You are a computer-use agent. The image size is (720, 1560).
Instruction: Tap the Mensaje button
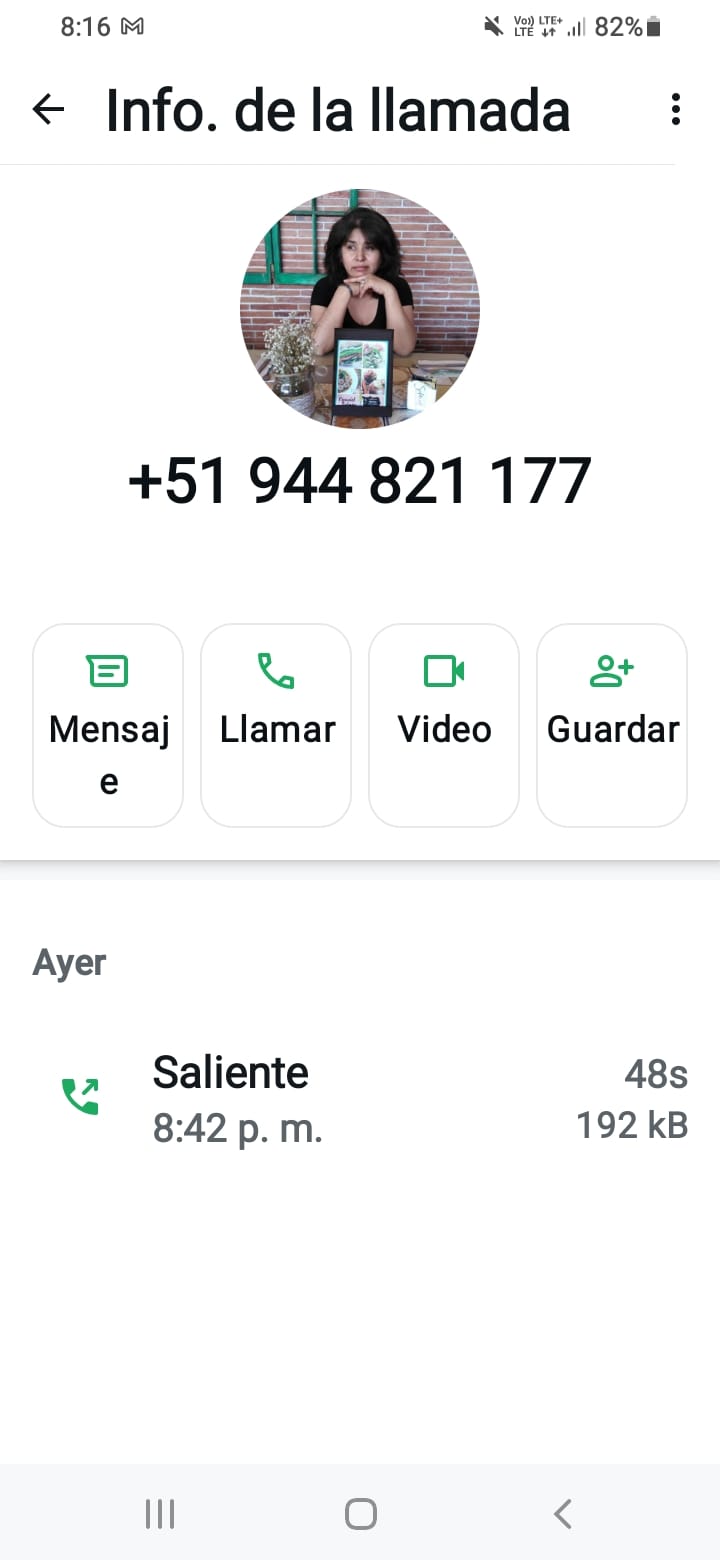[x=108, y=725]
